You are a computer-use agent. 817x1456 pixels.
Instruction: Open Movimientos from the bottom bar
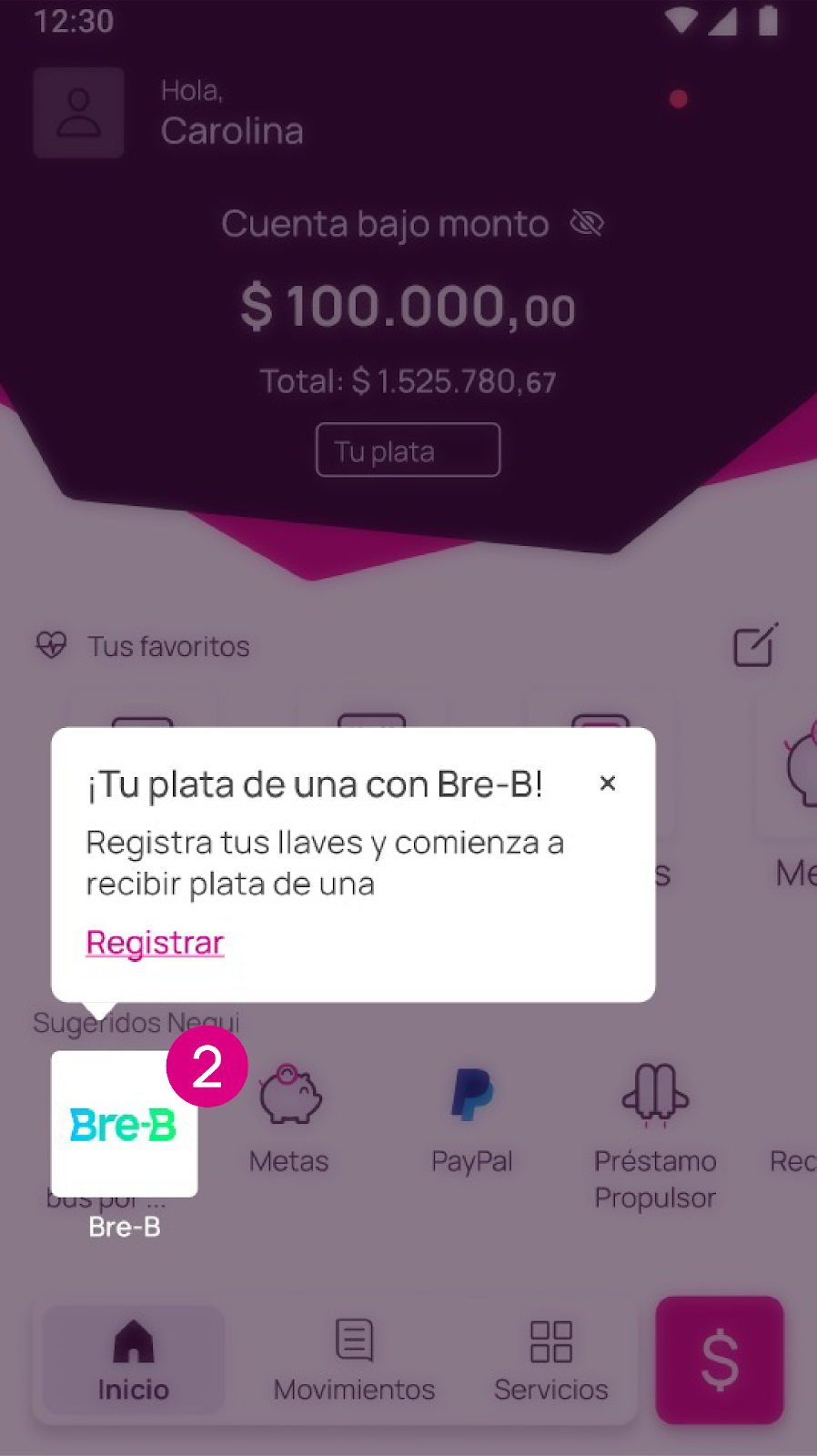[353, 1360]
